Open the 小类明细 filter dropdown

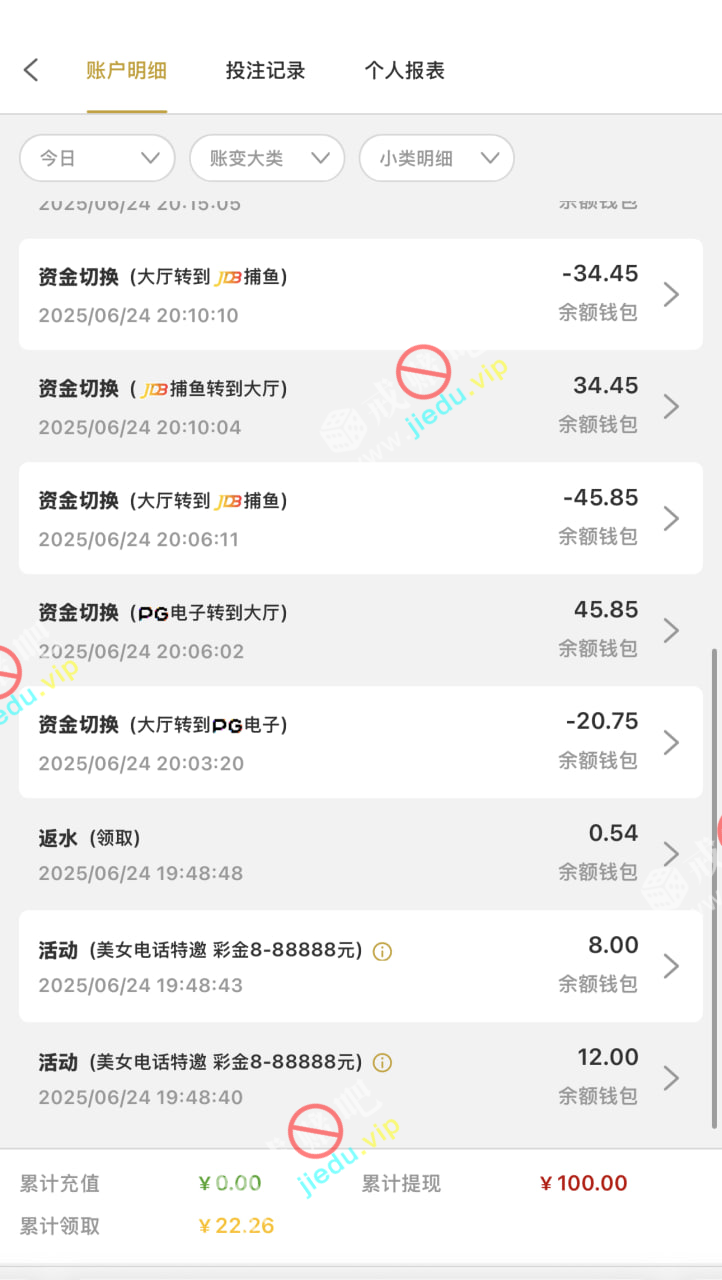coord(436,158)
